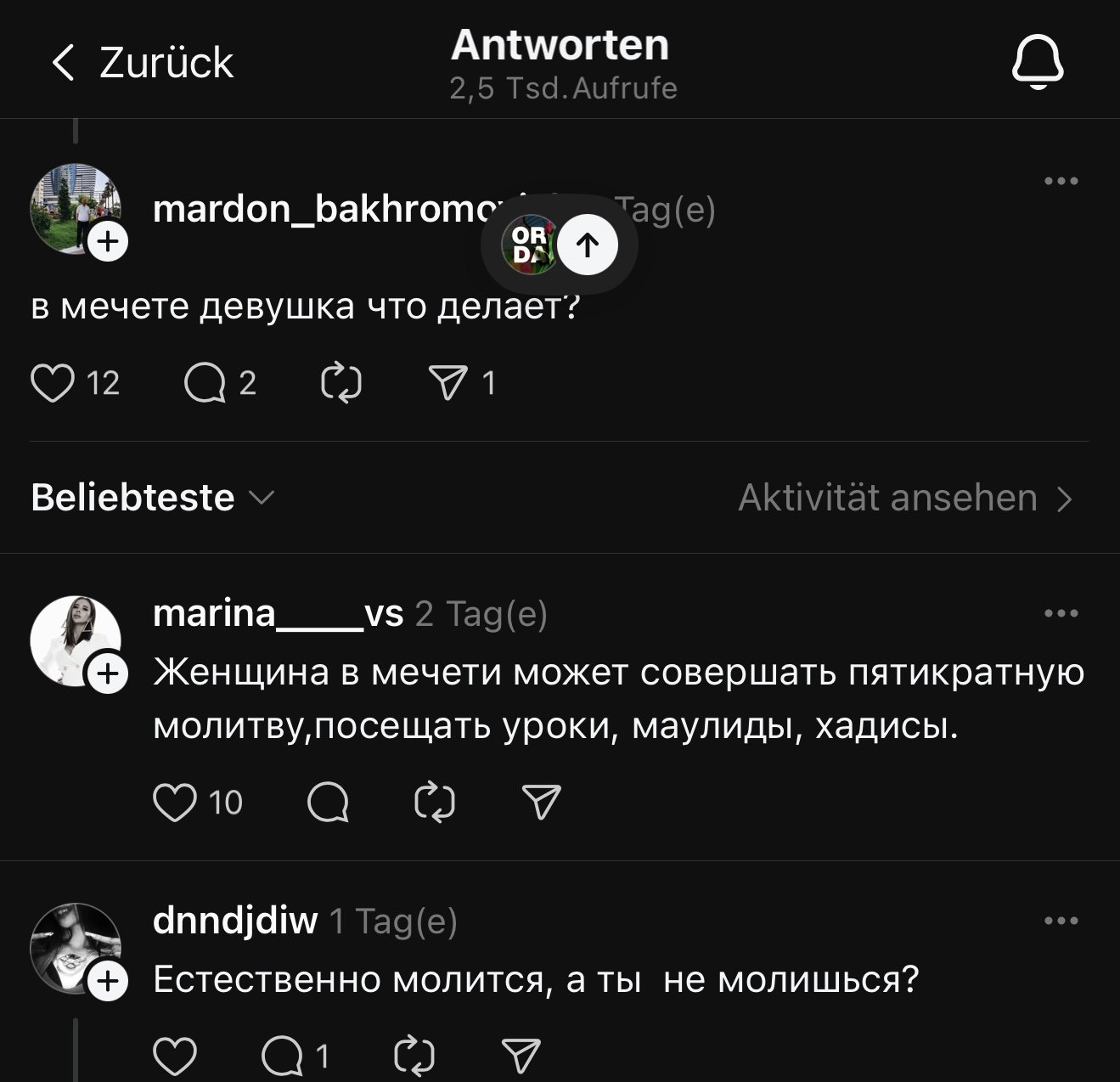1120x1082 pixels.
Task: Share marina_____vs's reply
Action: click(542, 802)
